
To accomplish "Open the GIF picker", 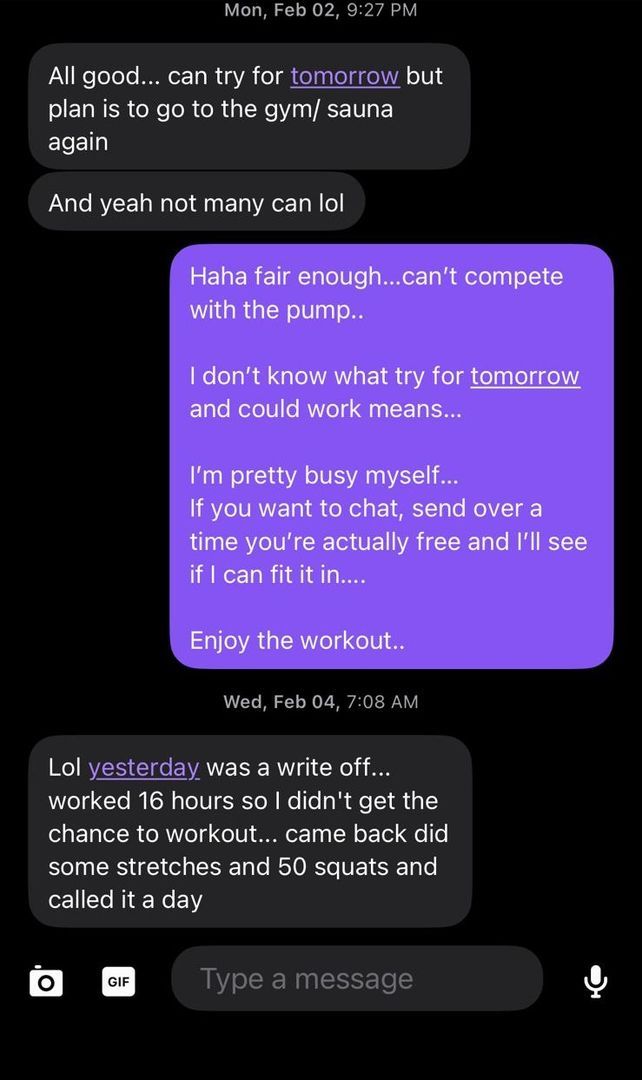I will (x=118, y=981).
